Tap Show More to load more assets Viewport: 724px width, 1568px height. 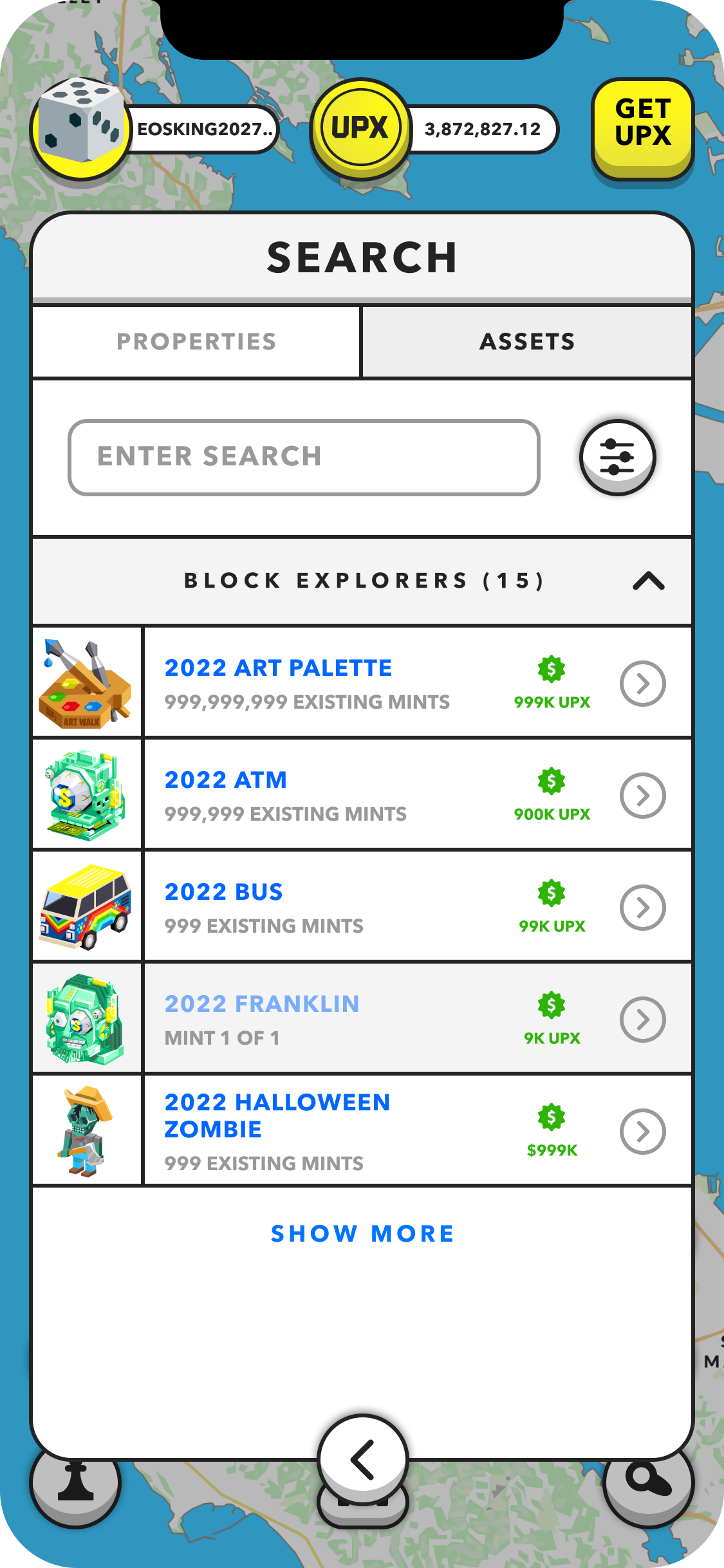point(362,1233)
